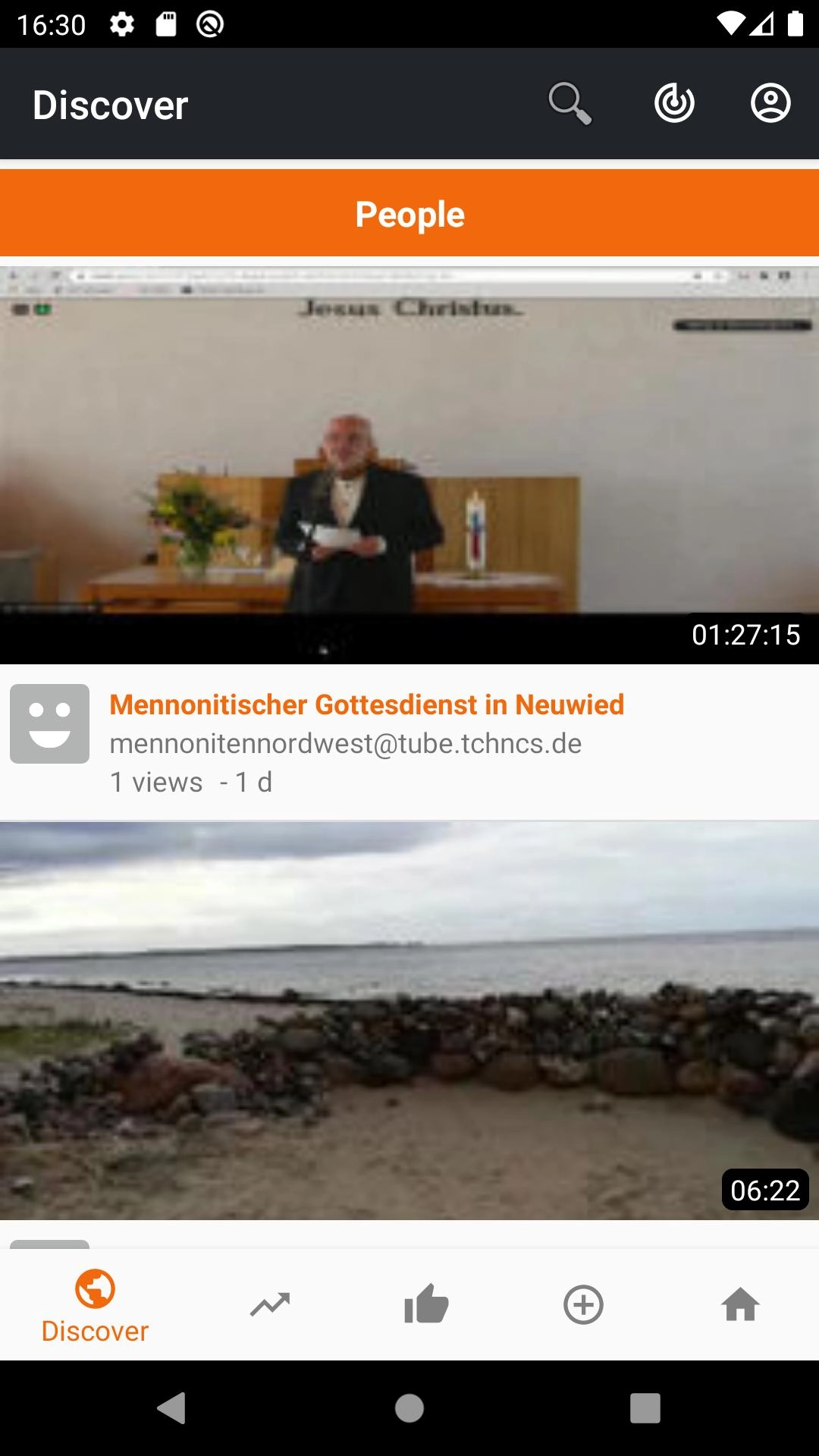Play the Mennonitischer Gottesdienst video thumbnail
Viewport: 819px width, 1456px height.
(409, 464)
